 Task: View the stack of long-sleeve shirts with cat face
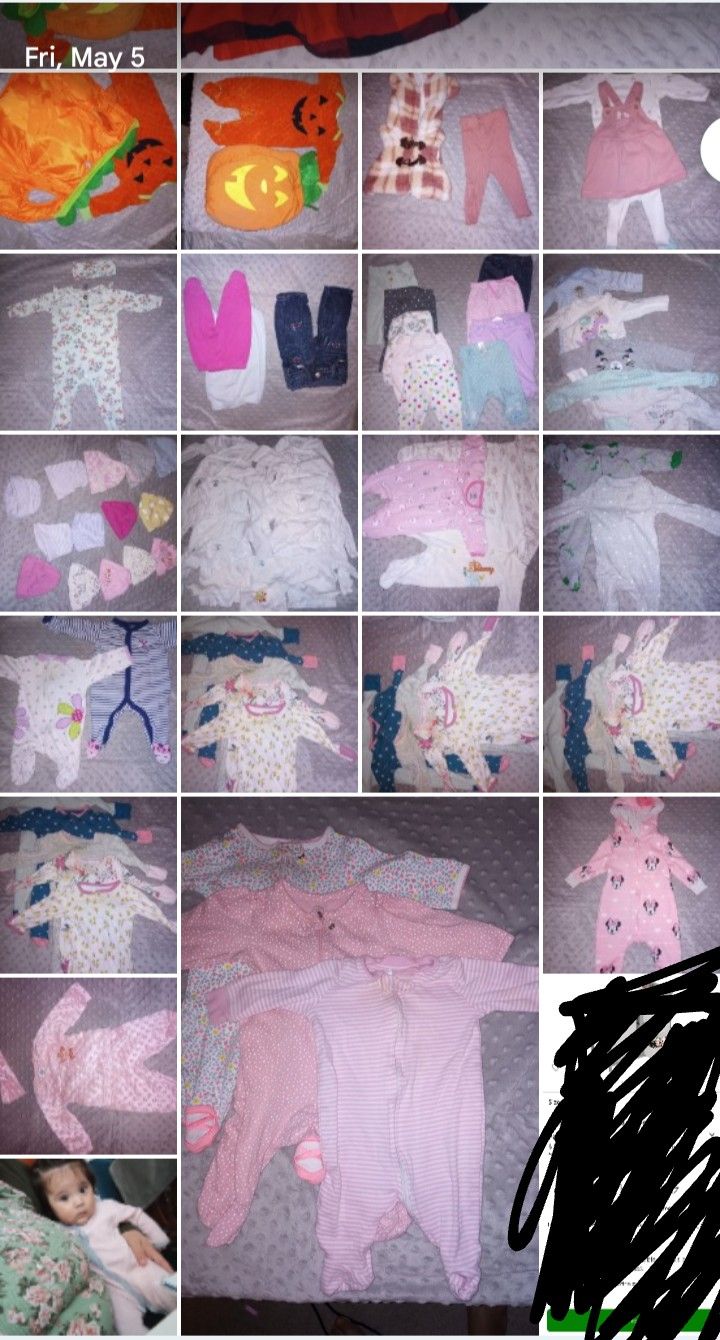pos(631,341)
